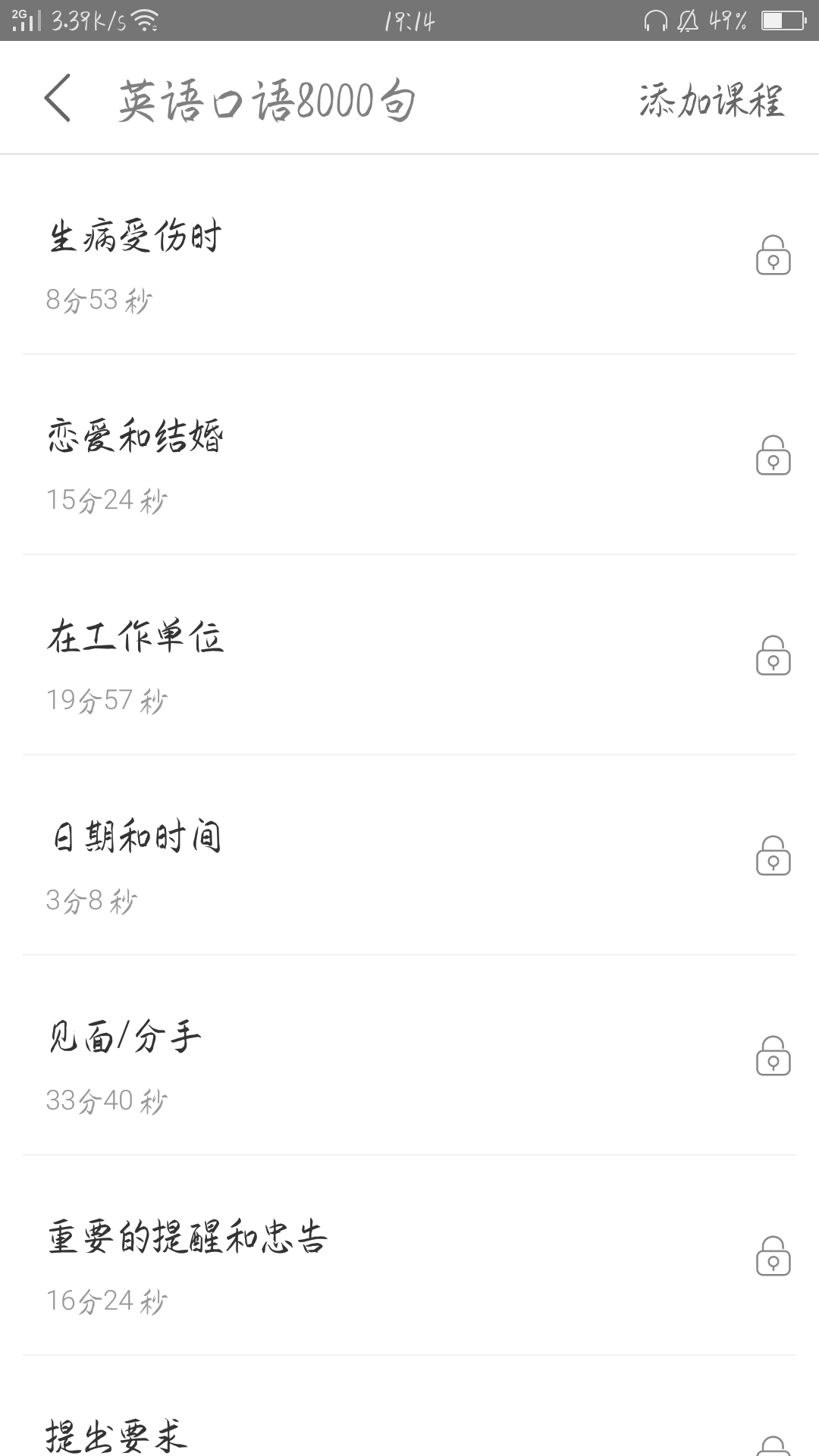819x1456 pixels.
Task: Open the 生病受伤时 lesson
Action: click(409, 256)
